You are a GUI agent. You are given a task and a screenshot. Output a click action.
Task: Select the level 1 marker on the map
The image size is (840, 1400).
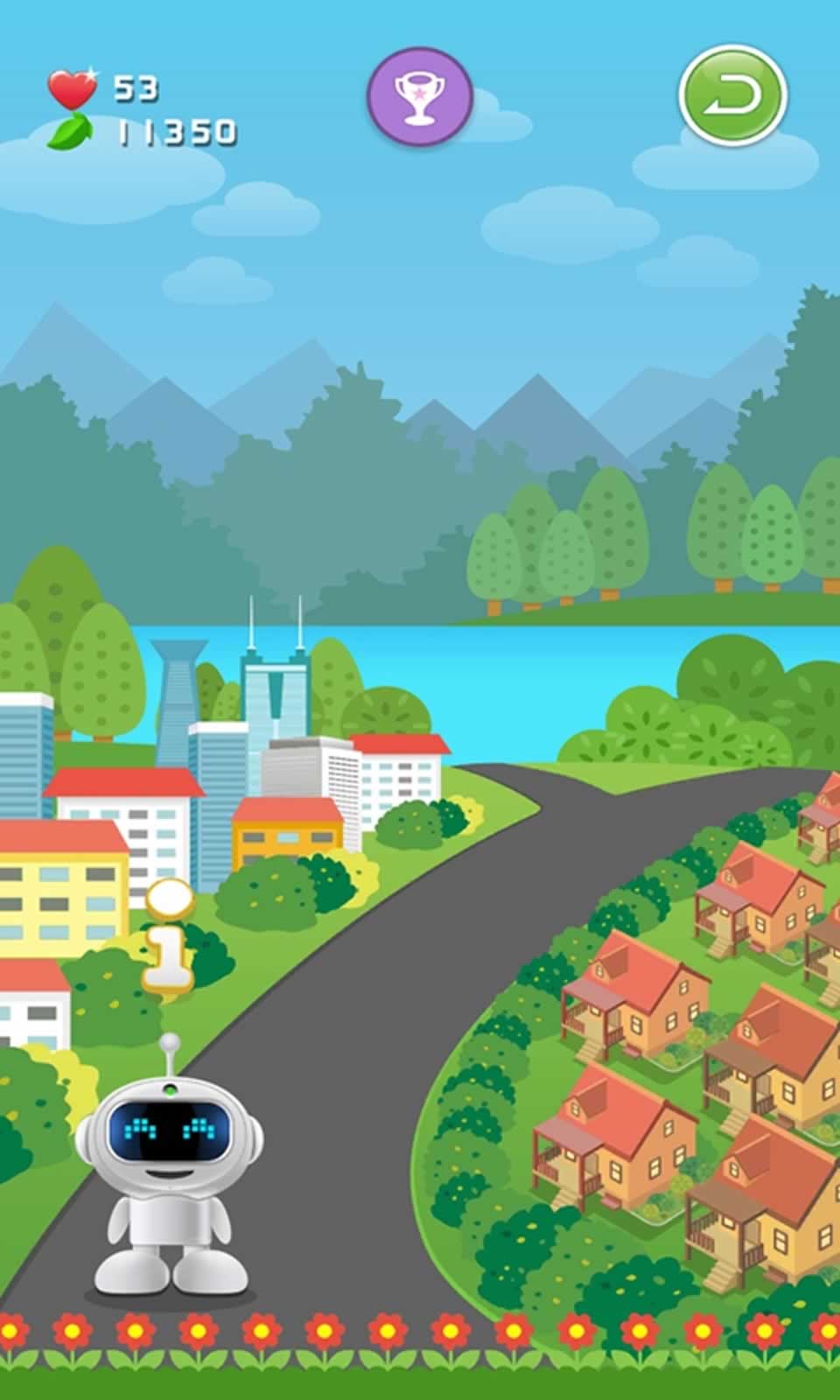[168, 939]
